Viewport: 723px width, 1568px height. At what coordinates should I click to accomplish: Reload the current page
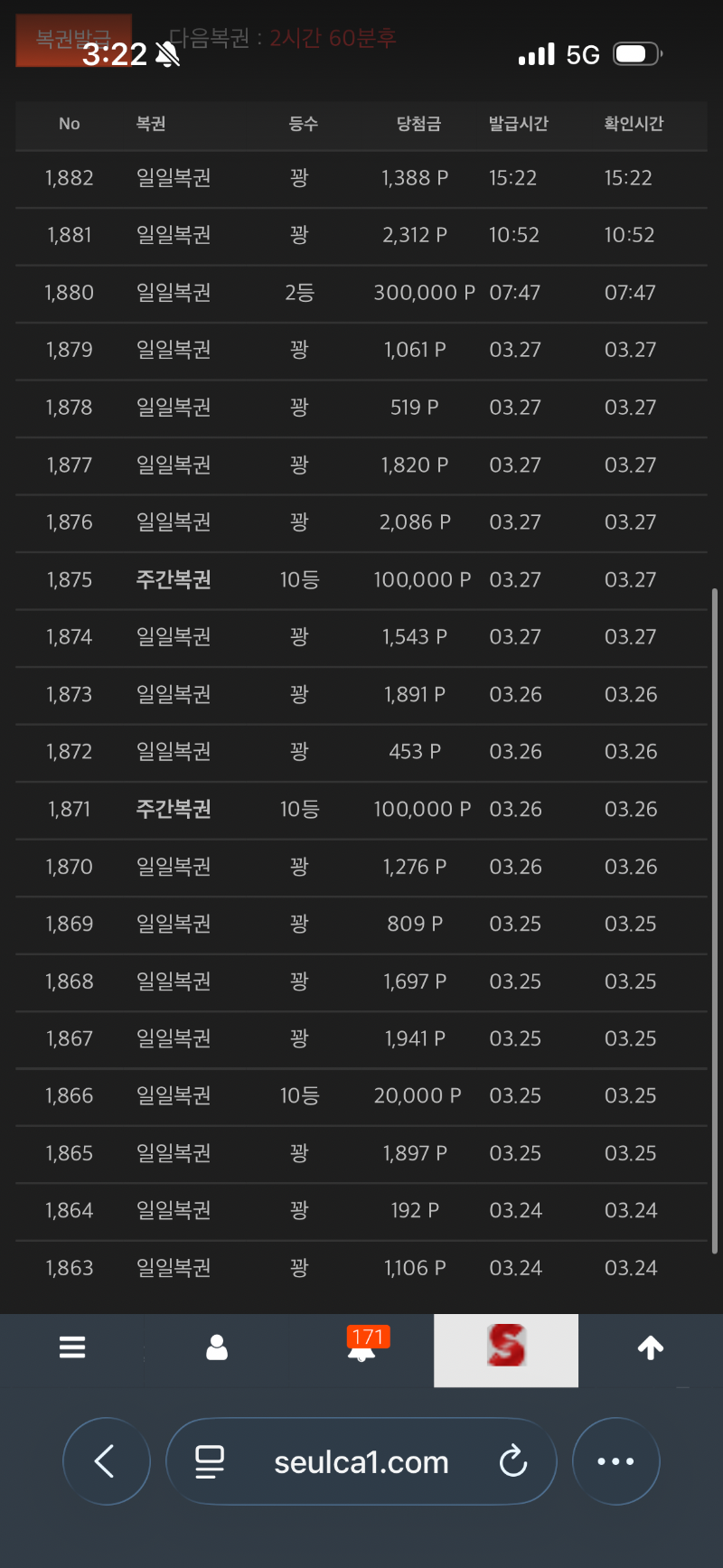513,1461
